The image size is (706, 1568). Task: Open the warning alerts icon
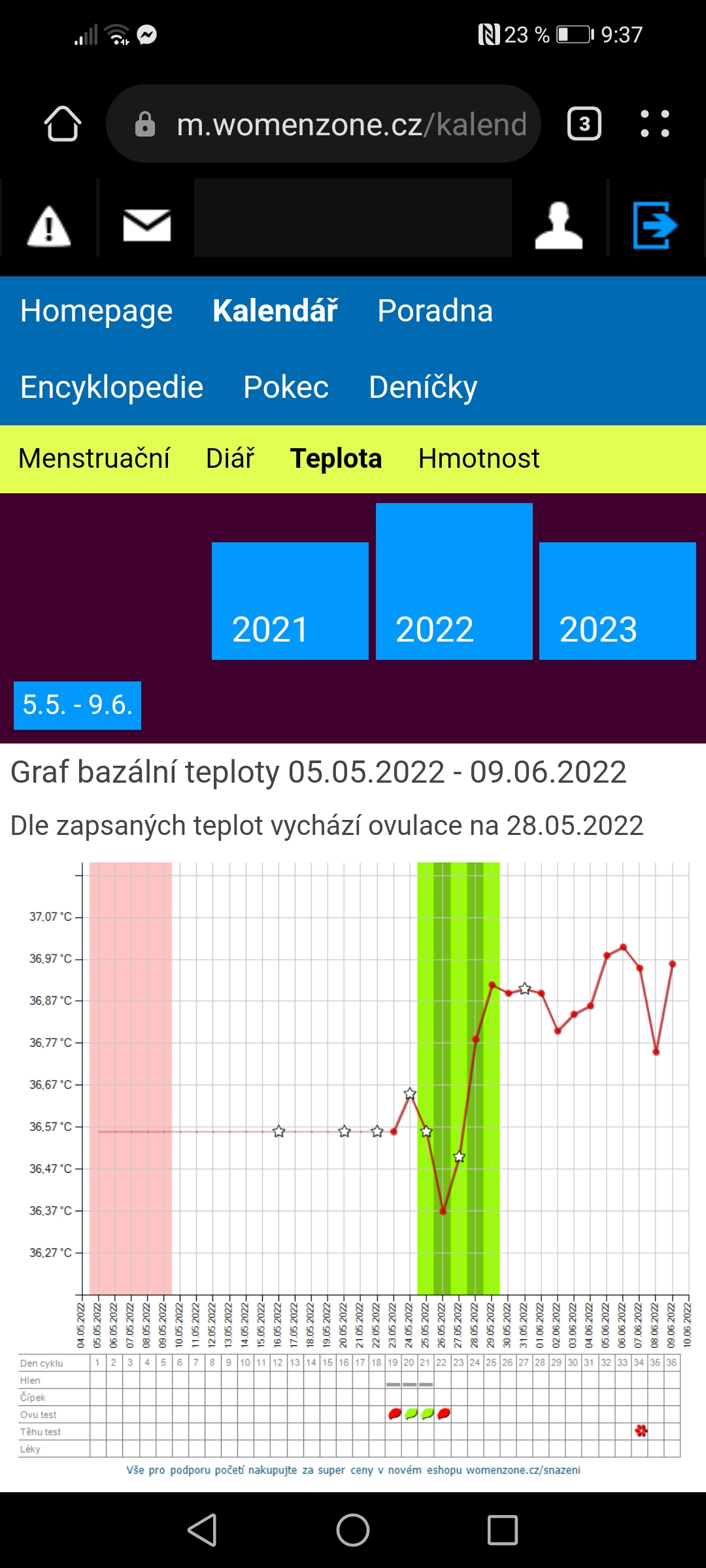(49, 226)
